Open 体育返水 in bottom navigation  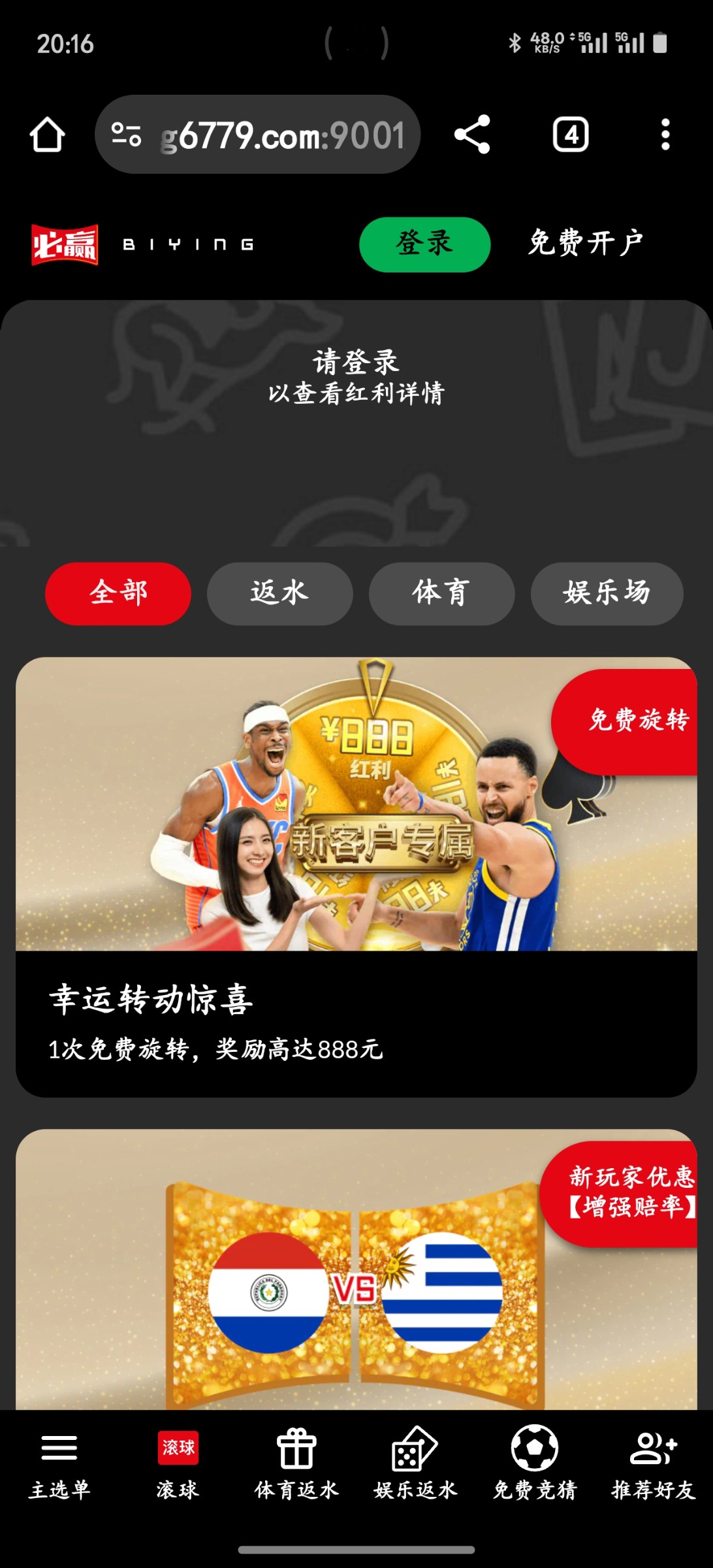296,1463
